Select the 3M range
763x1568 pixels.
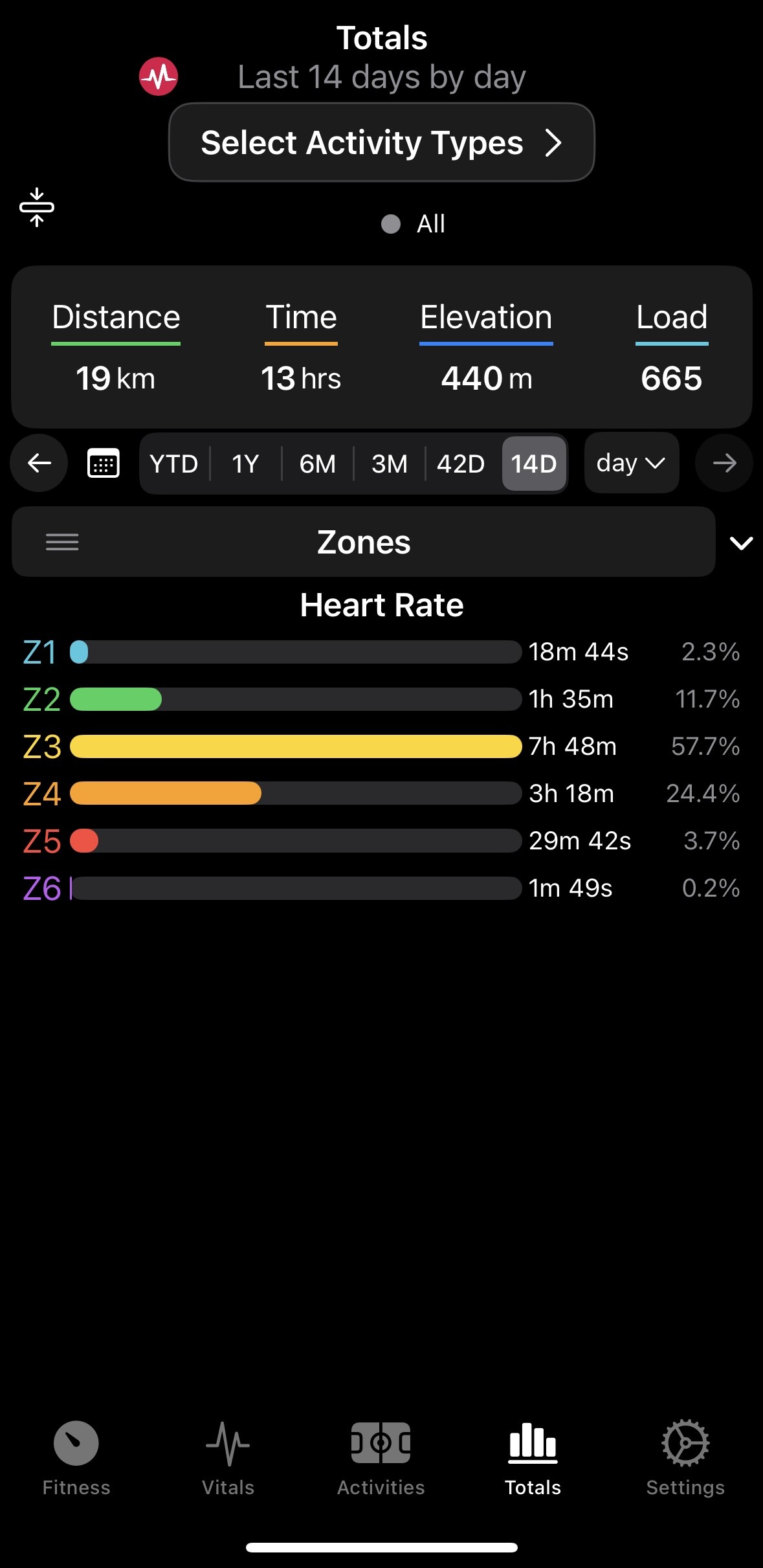pos(389,464)
